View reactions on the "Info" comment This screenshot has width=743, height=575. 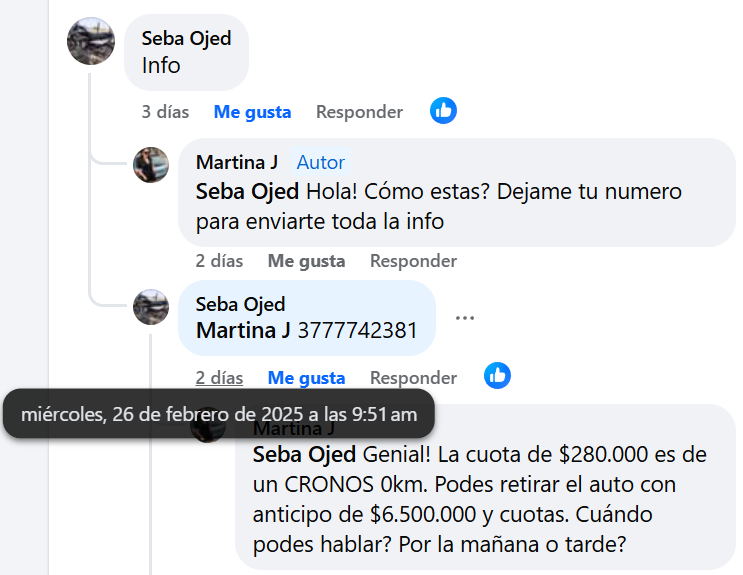point(443,111)
